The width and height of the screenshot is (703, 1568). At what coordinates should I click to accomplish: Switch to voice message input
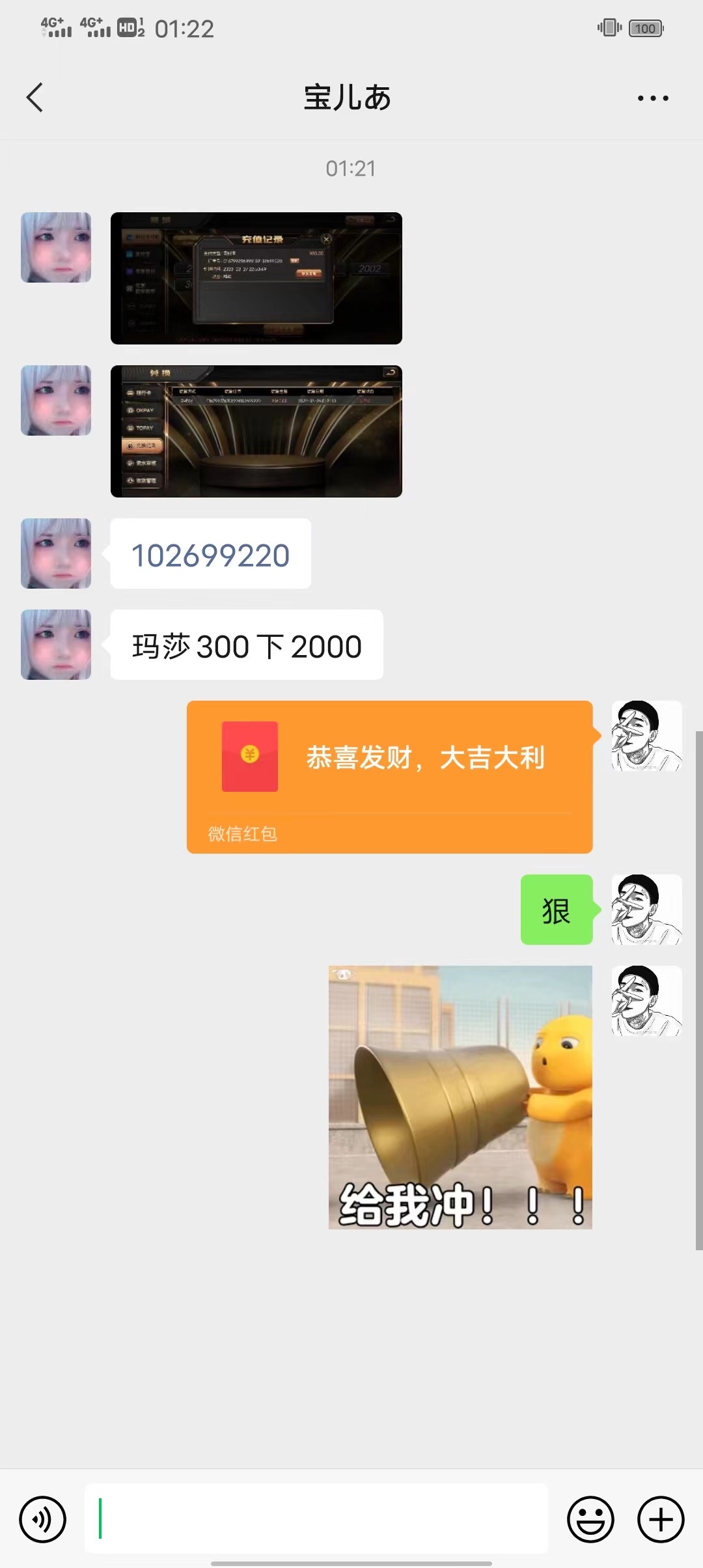pos(43,1519)
